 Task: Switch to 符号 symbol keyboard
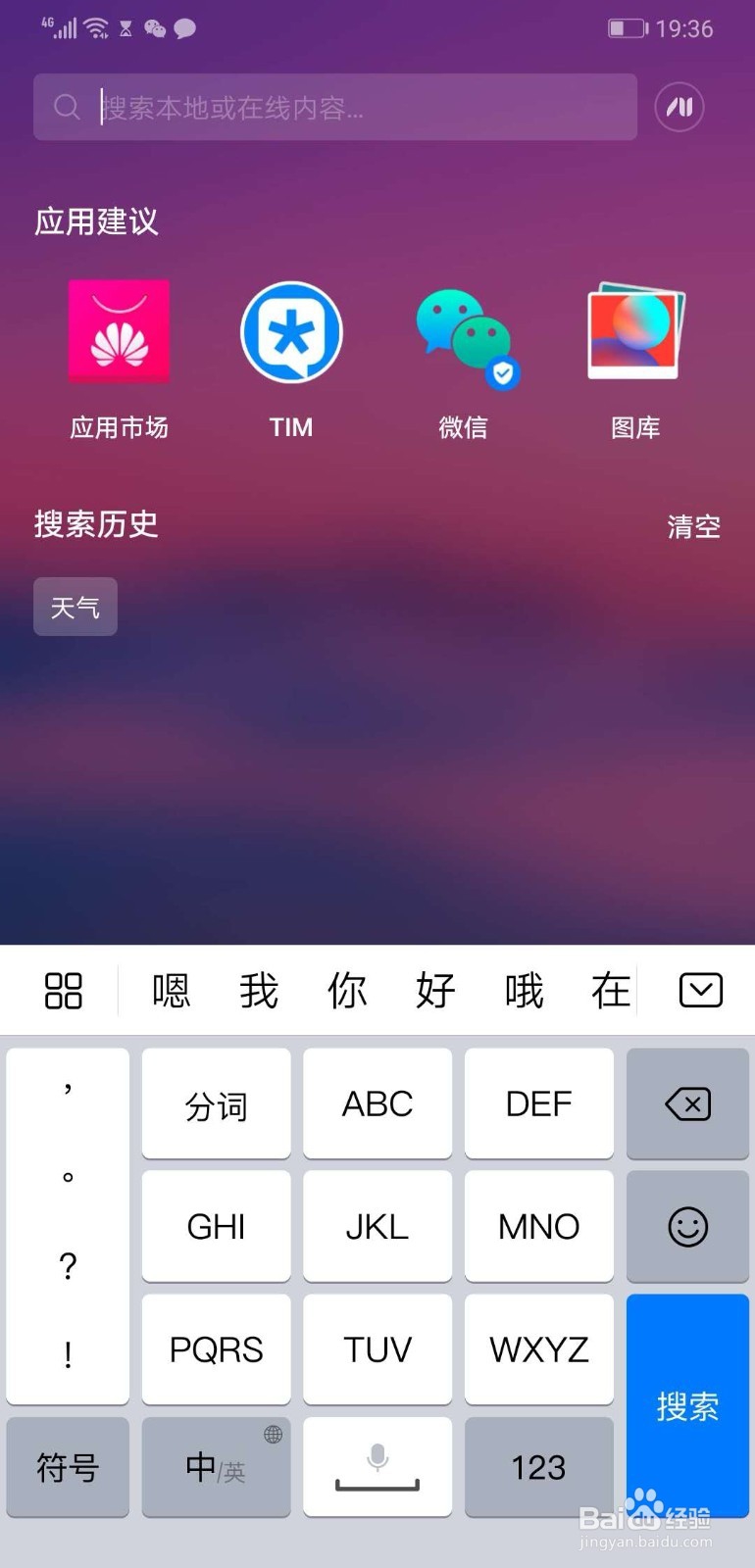pyautogui.click(x=68, y=1467)
